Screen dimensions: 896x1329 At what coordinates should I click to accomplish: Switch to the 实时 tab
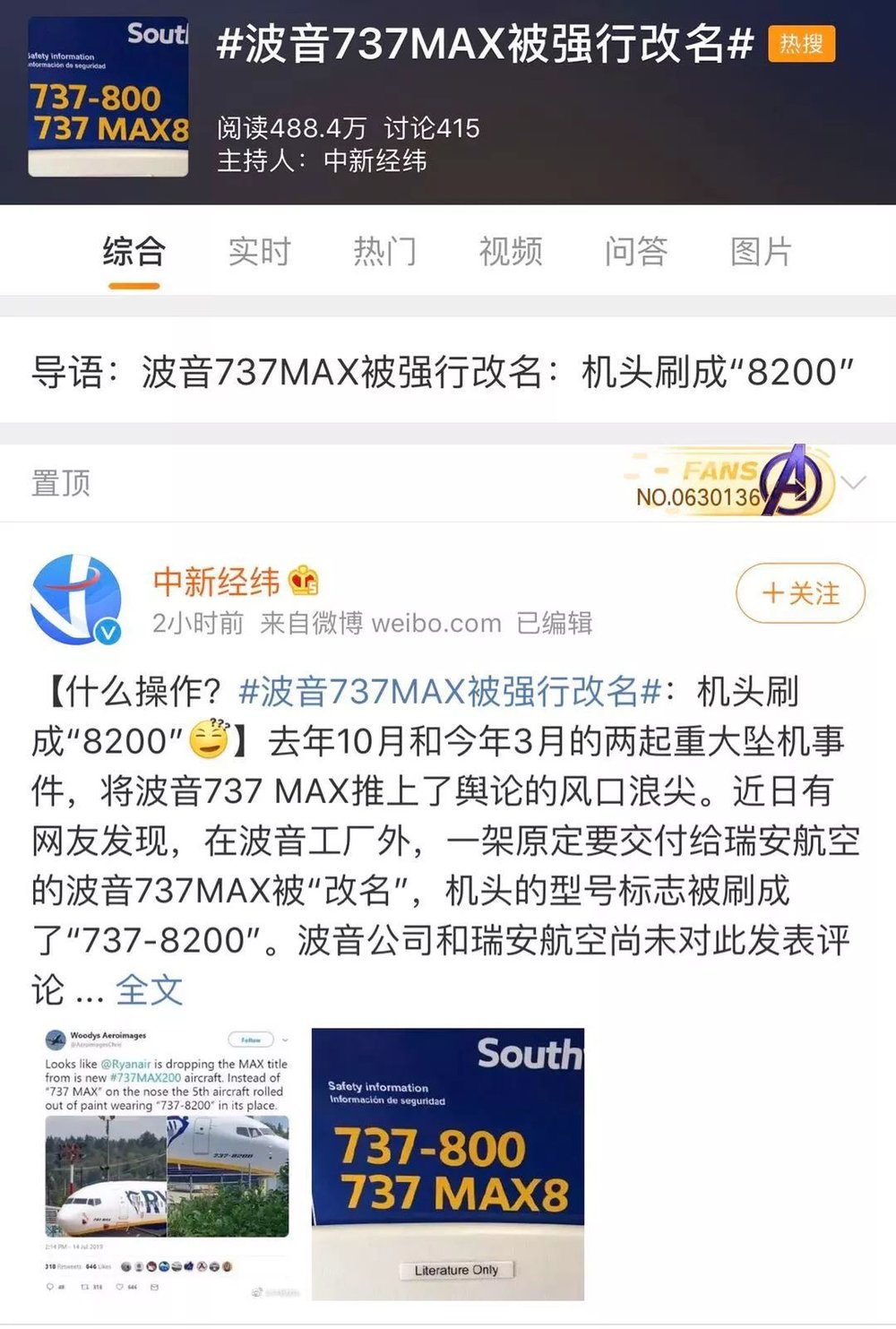(260, 252)
